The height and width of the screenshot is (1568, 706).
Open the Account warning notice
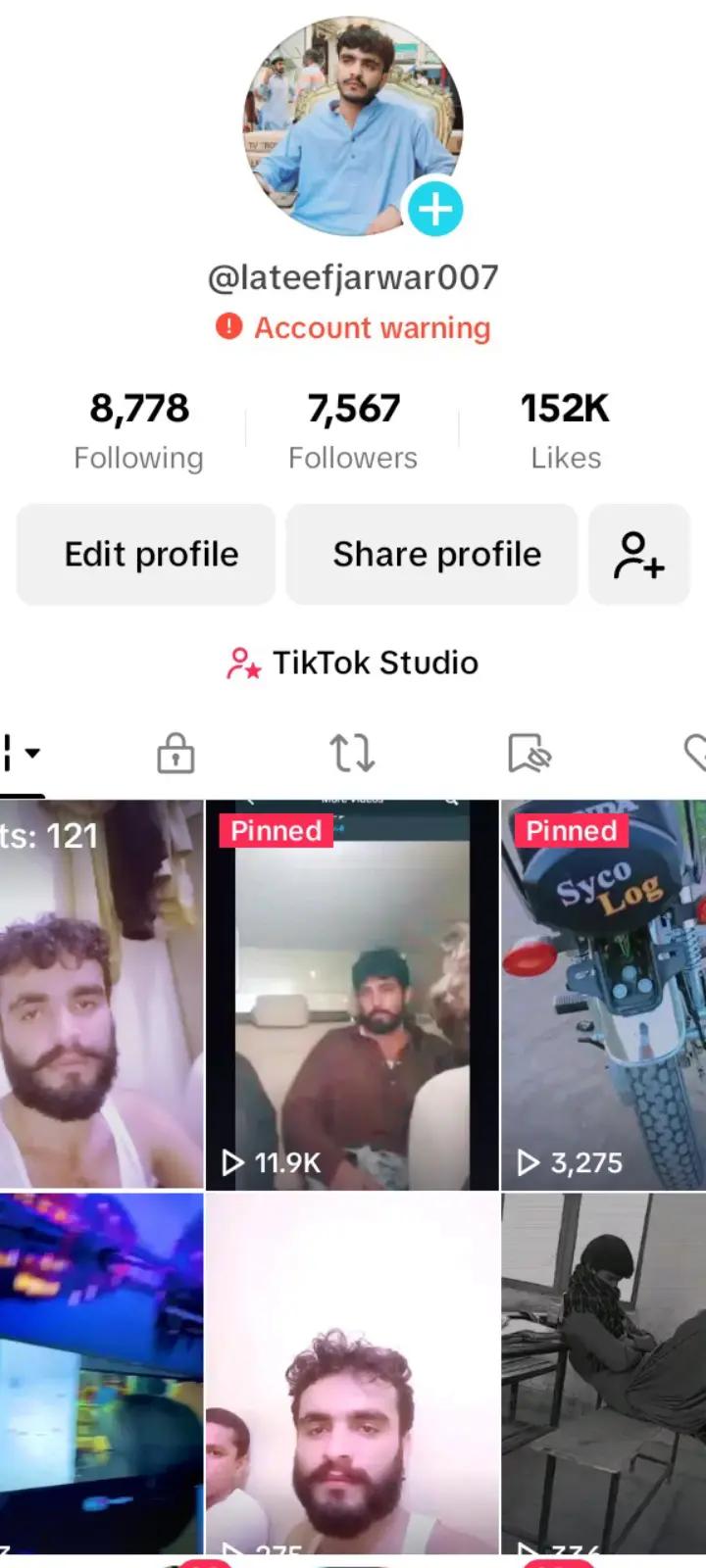coord(353,327)
